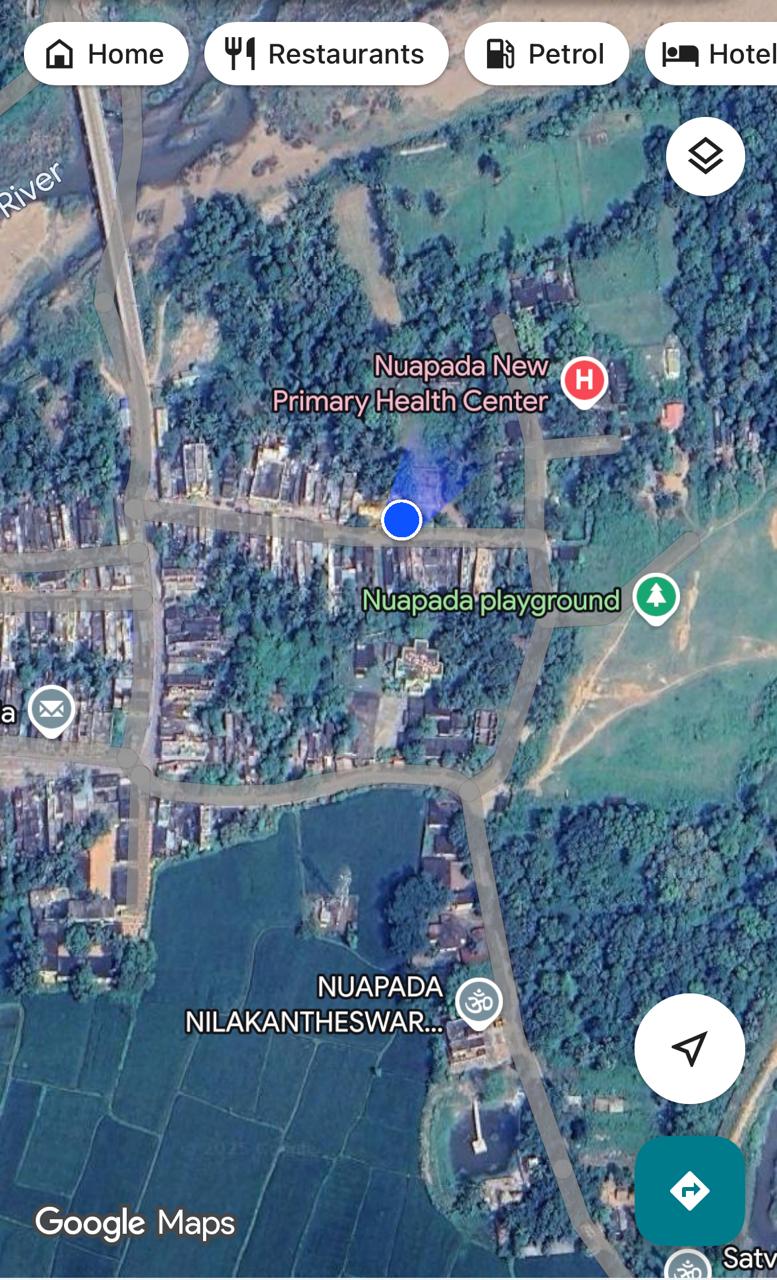Screen dimensions: 777x1280
Task: Re-center map on my location
Action: (689, 1048)
